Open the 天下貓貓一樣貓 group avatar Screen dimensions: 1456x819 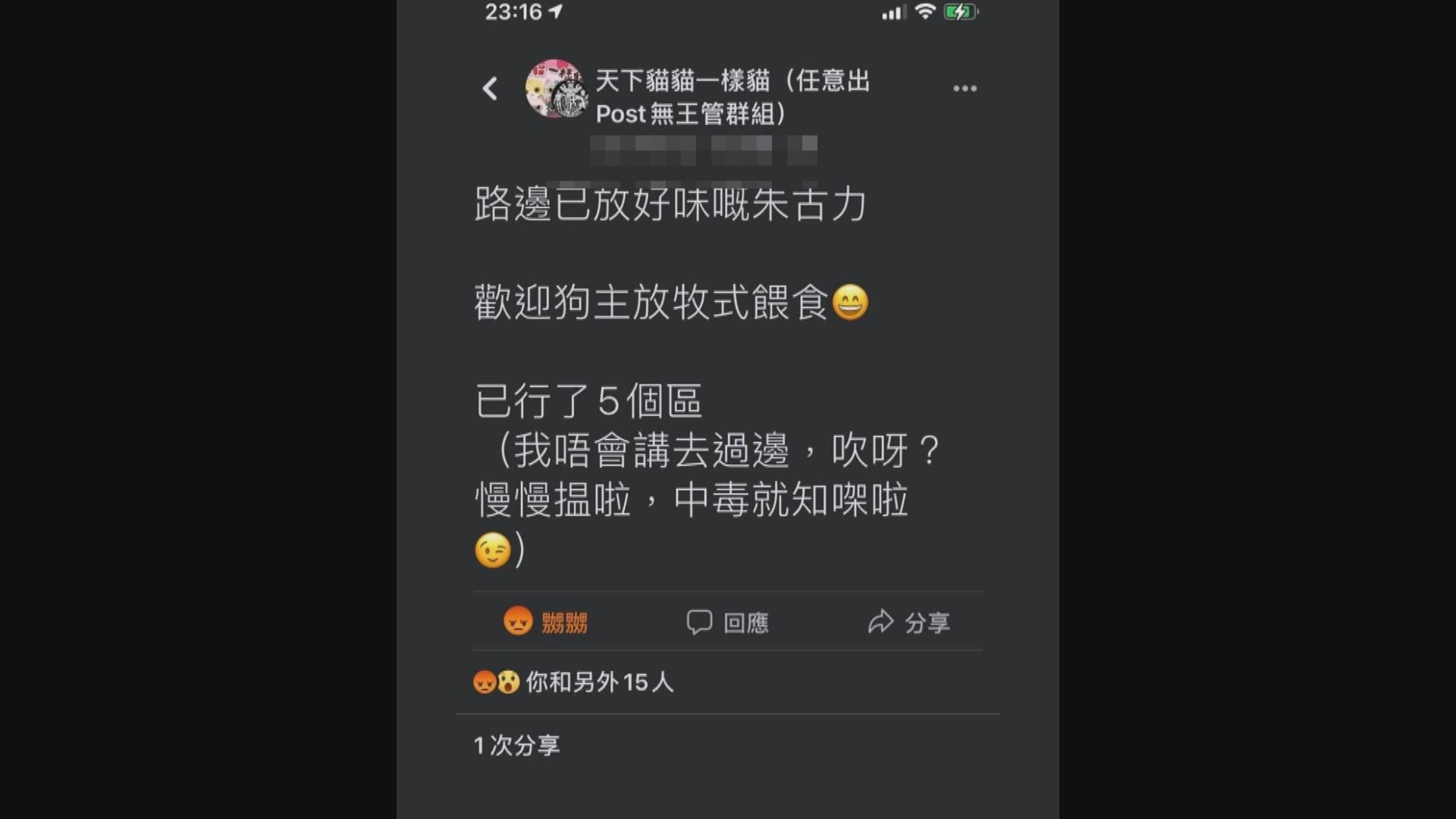tap(556, 89)
